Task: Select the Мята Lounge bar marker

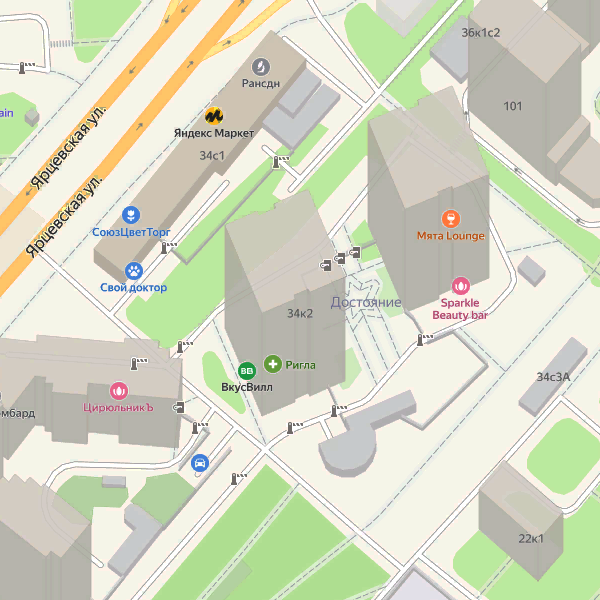Action: tap(451, 219)
